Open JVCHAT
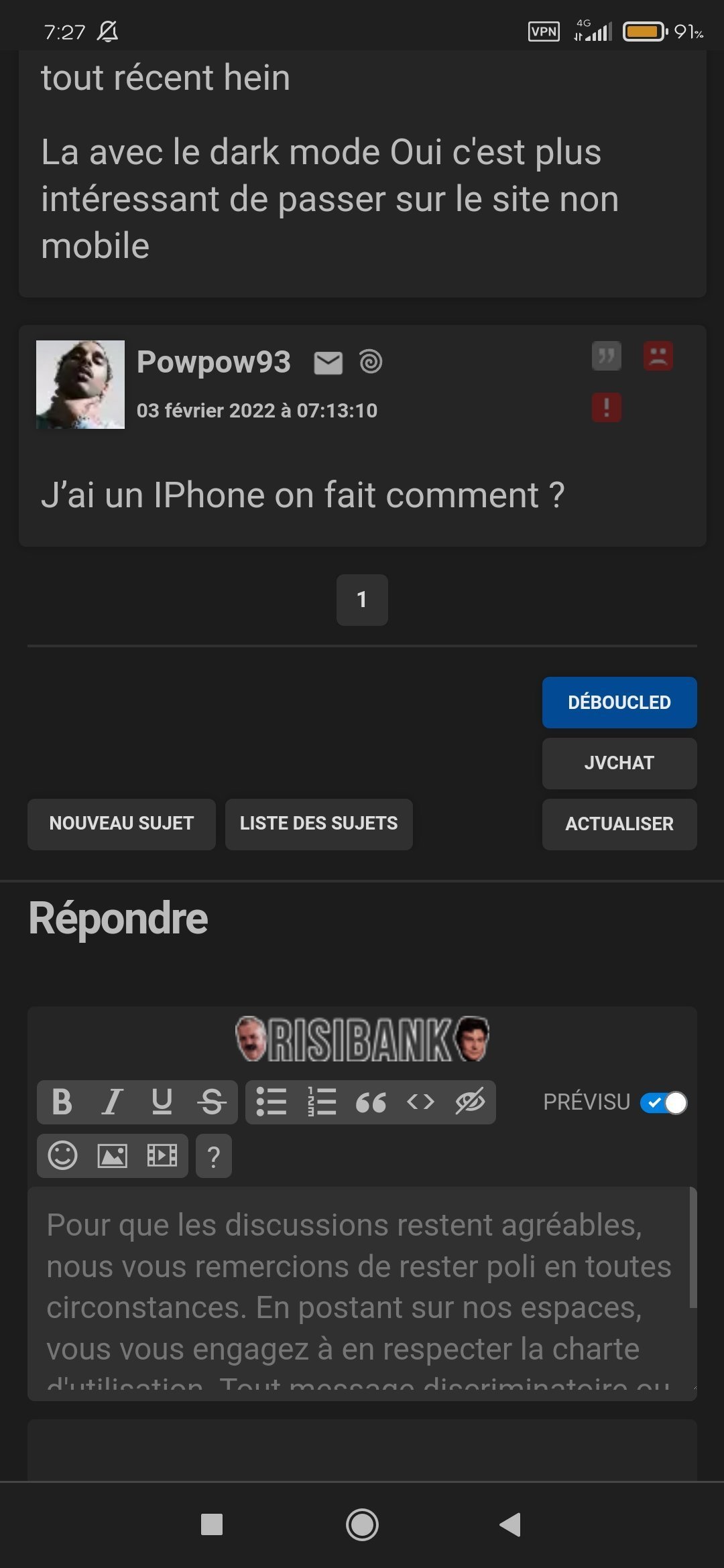 click(619, 763)
